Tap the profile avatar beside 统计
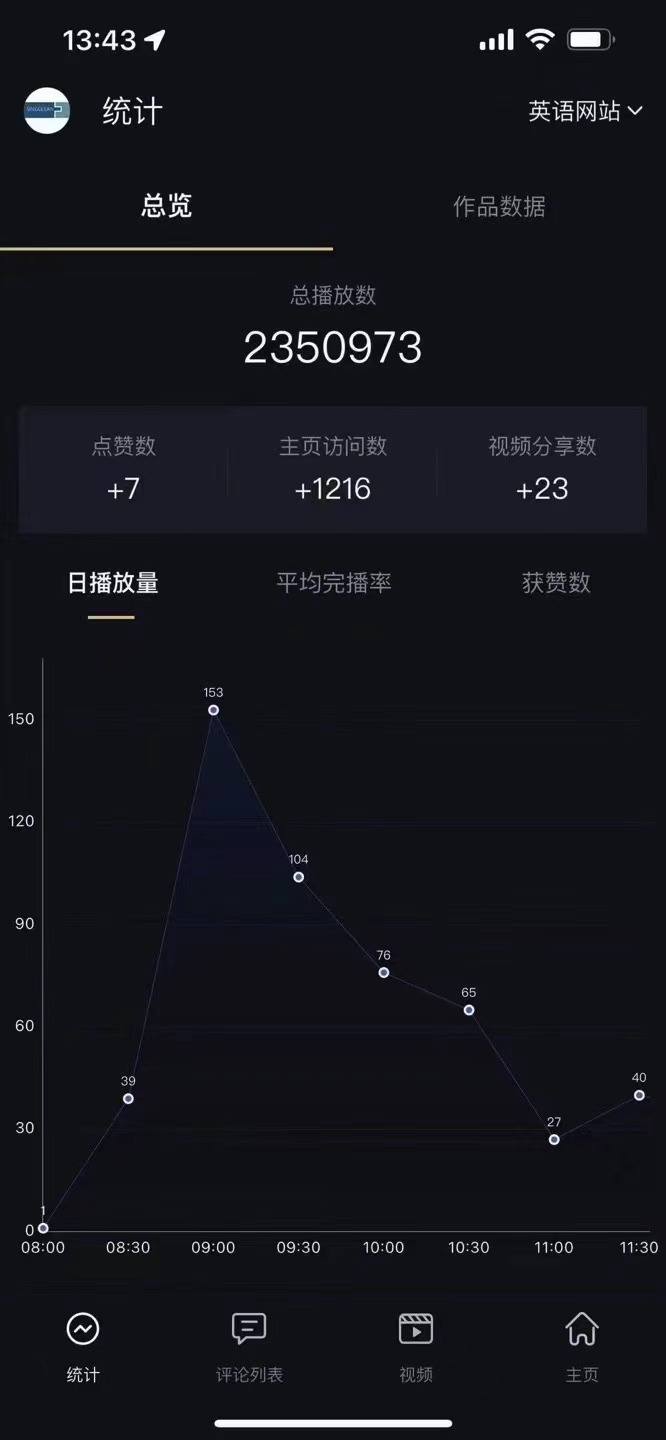The image size is (666, 1440). click(x=47, y=111)
